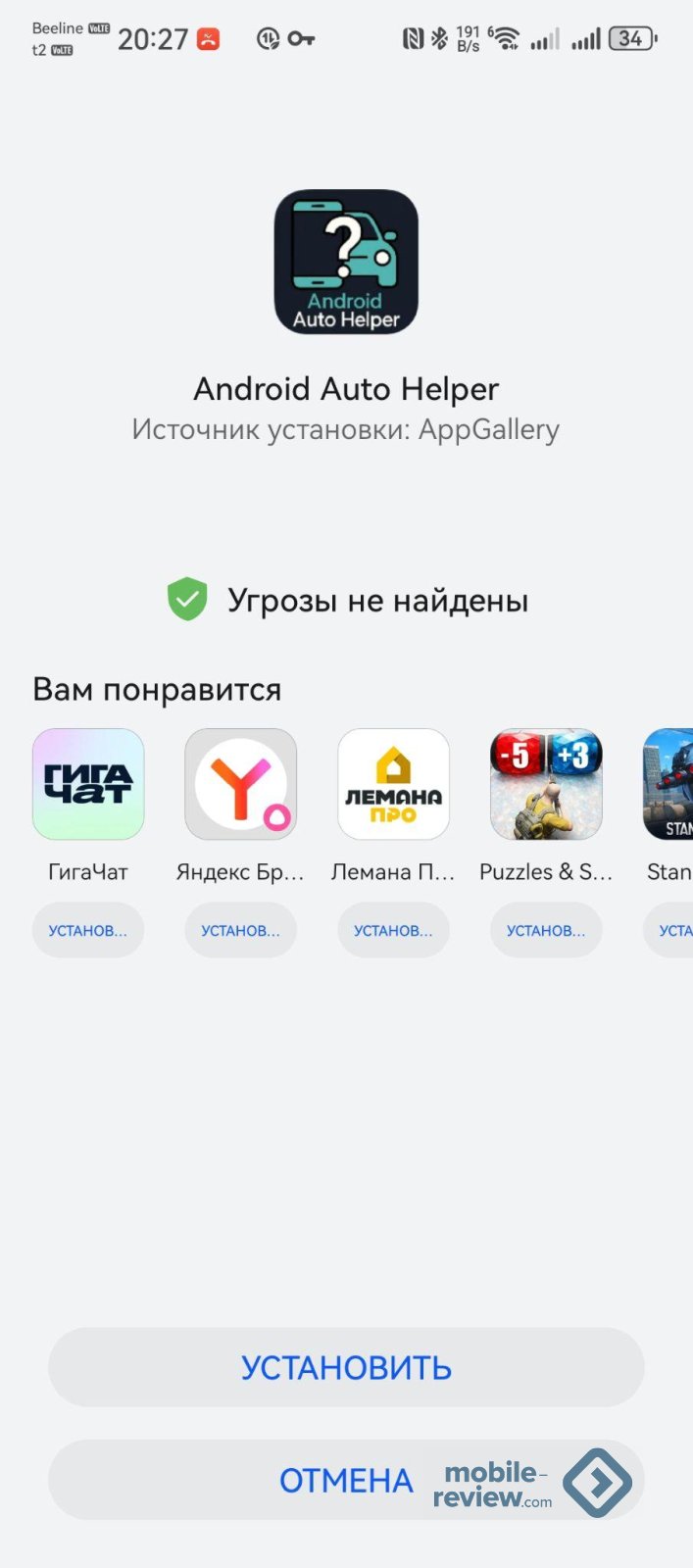This screenshot has width=693, height=1568.
Task: Open the ГигаЧат app icon
Action: click(88, 784)
